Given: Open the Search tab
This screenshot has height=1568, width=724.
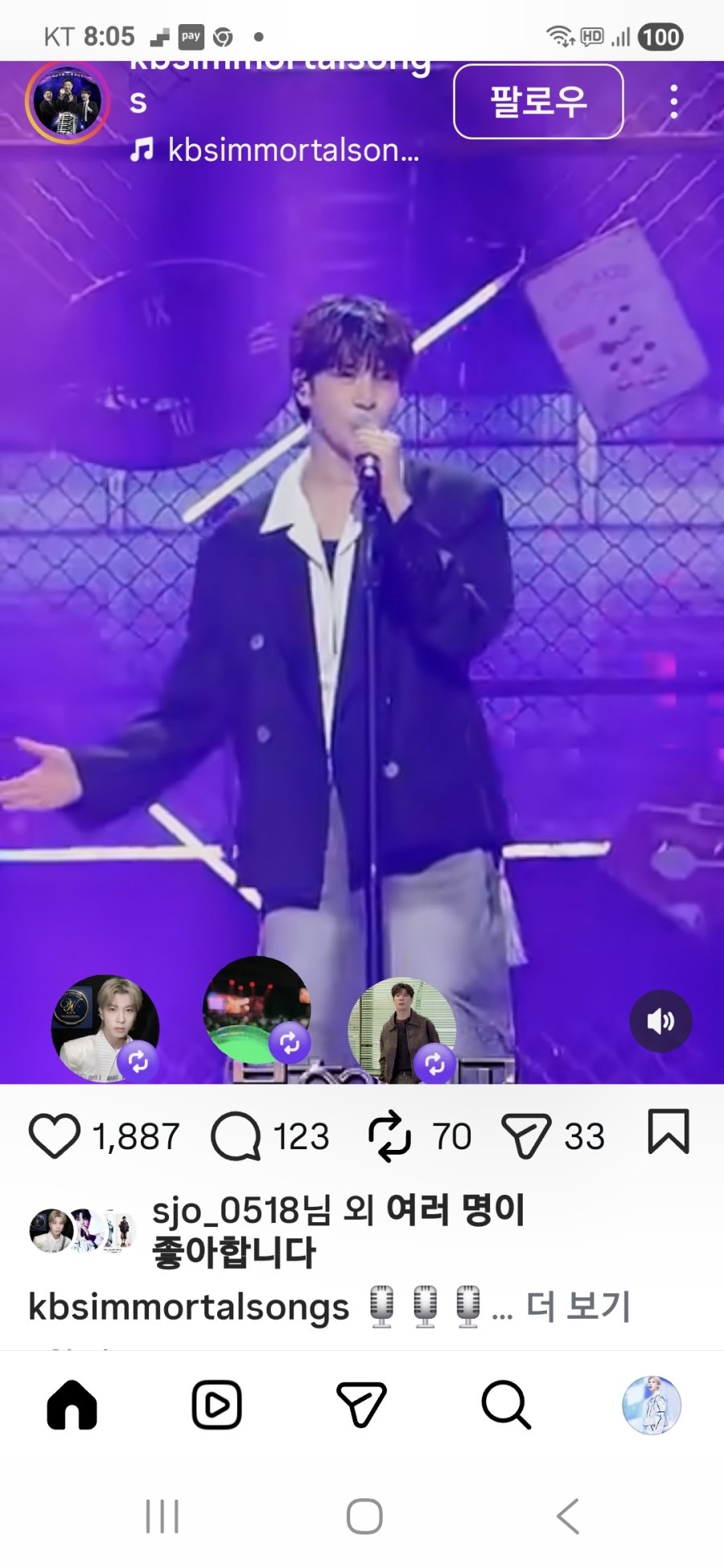Looking at the screenshot, I should point(506,1405).
